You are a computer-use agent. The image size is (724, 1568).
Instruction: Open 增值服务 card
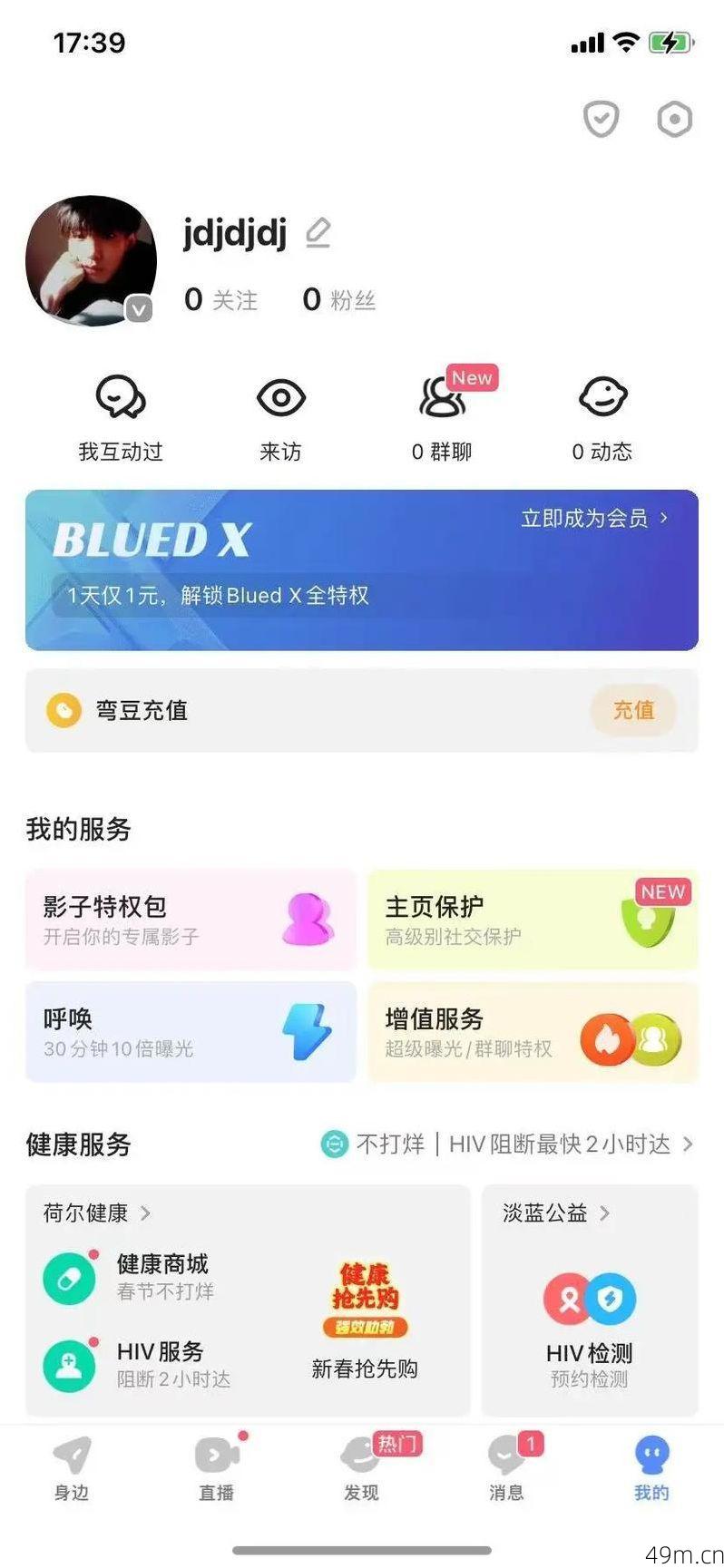[533, 1032]
